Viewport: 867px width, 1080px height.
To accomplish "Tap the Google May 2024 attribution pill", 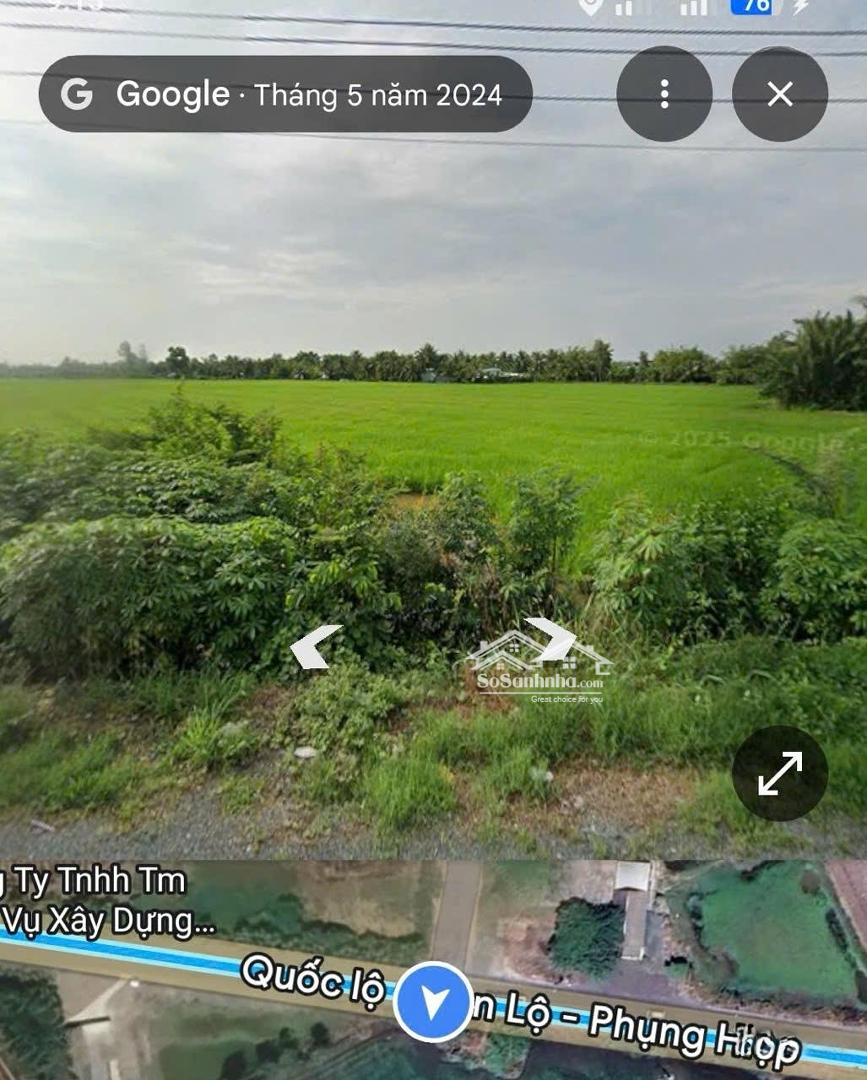I will point(285,94).
